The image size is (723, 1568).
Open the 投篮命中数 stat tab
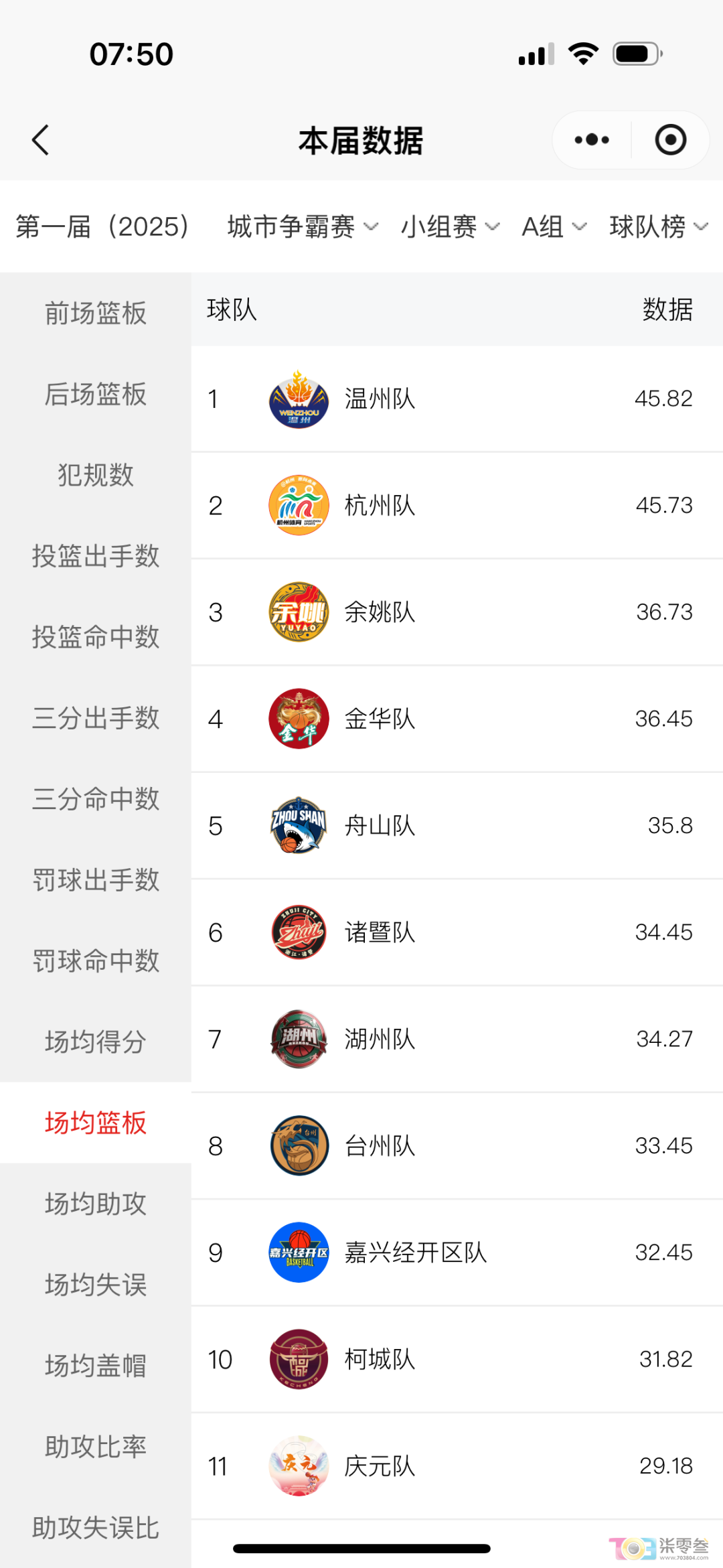coord(96,637)
